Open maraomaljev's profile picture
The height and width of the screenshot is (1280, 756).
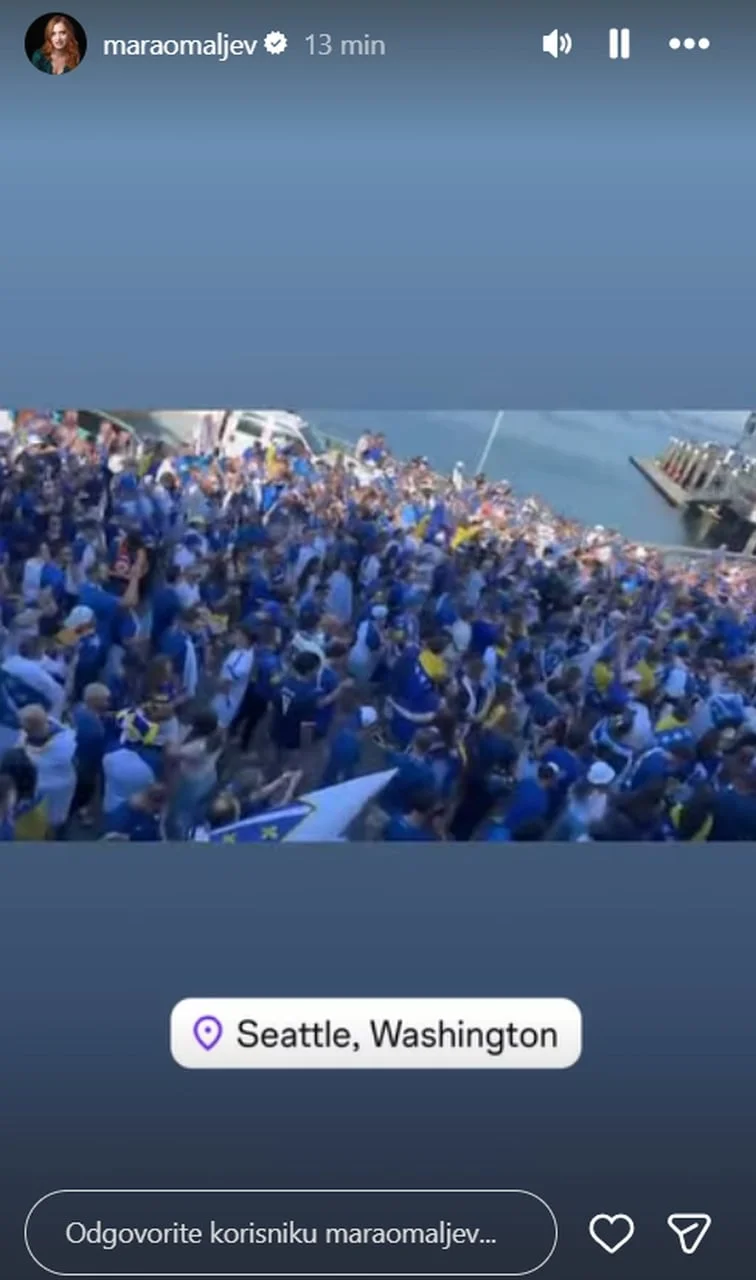click(x=55, y=44)
